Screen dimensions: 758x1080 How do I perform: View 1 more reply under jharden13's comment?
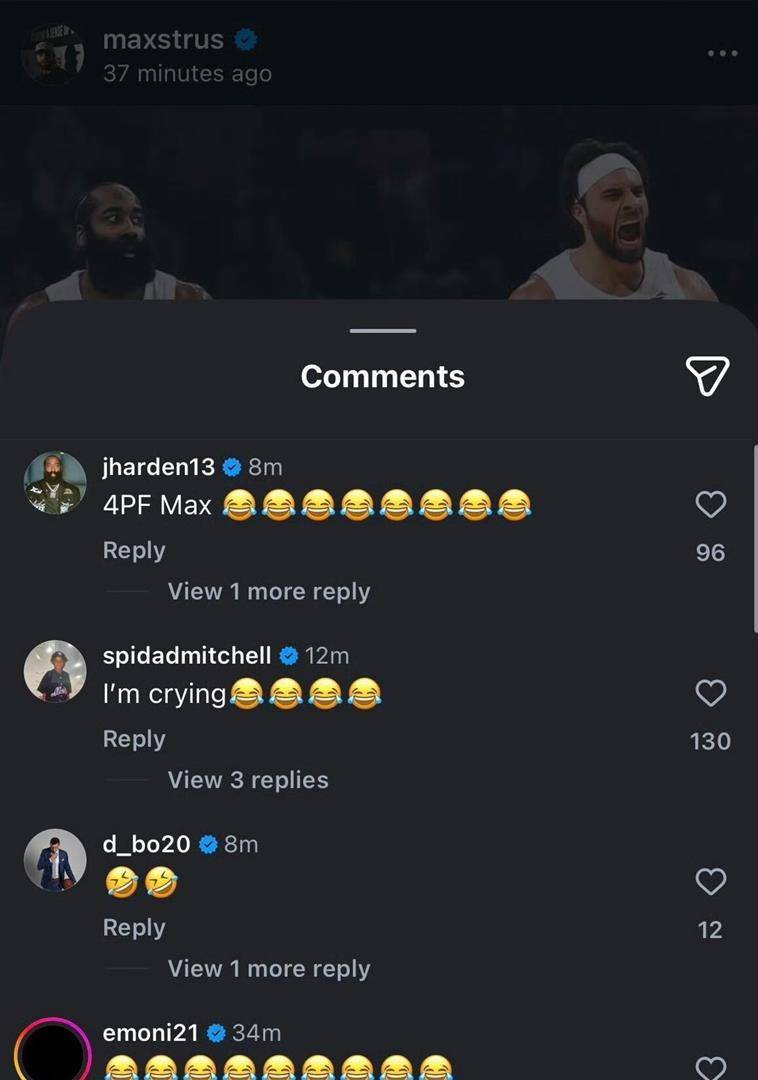(x=268, y=591)
